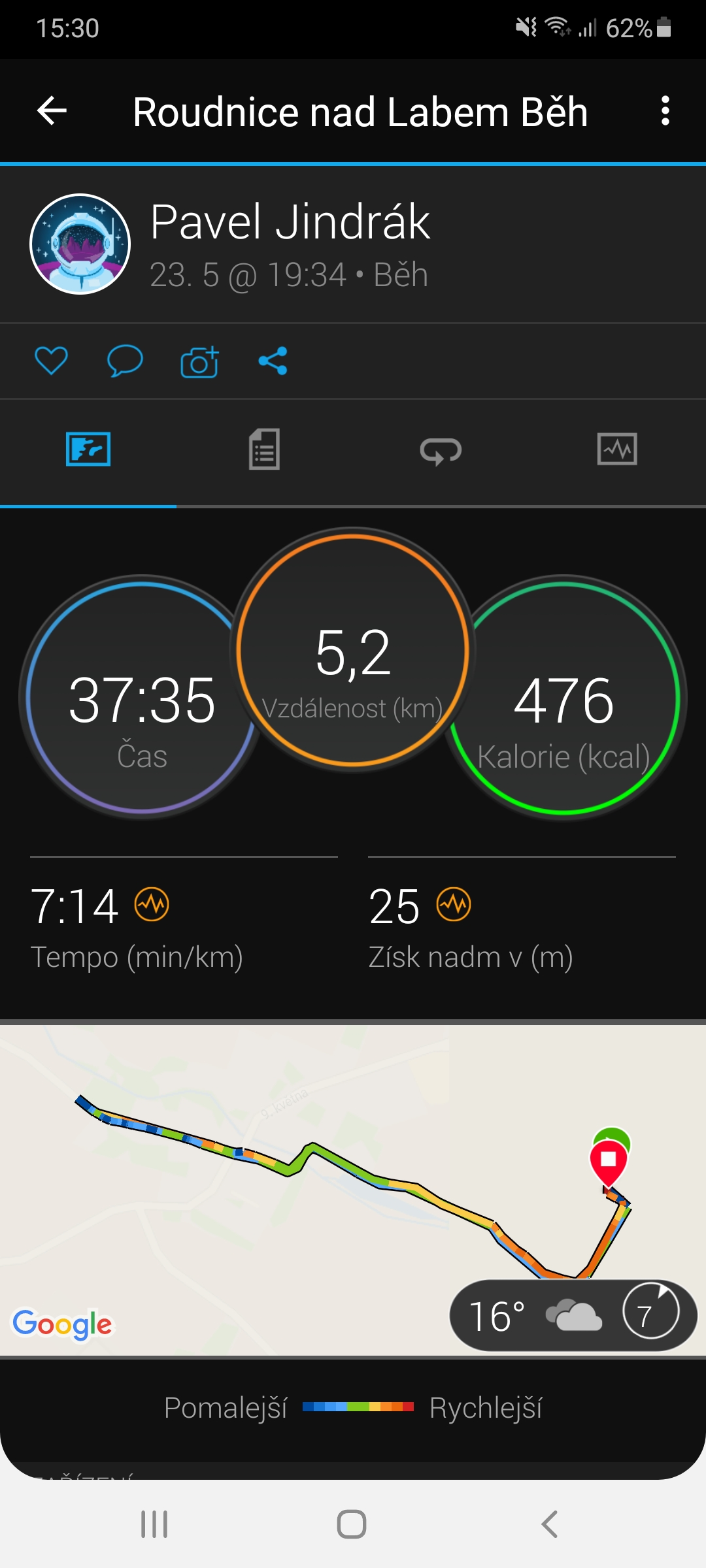Like this run with the heart icon
The width and height of the screenshot is (706, 1568).
pyautogui.click(x=51, y=361)
